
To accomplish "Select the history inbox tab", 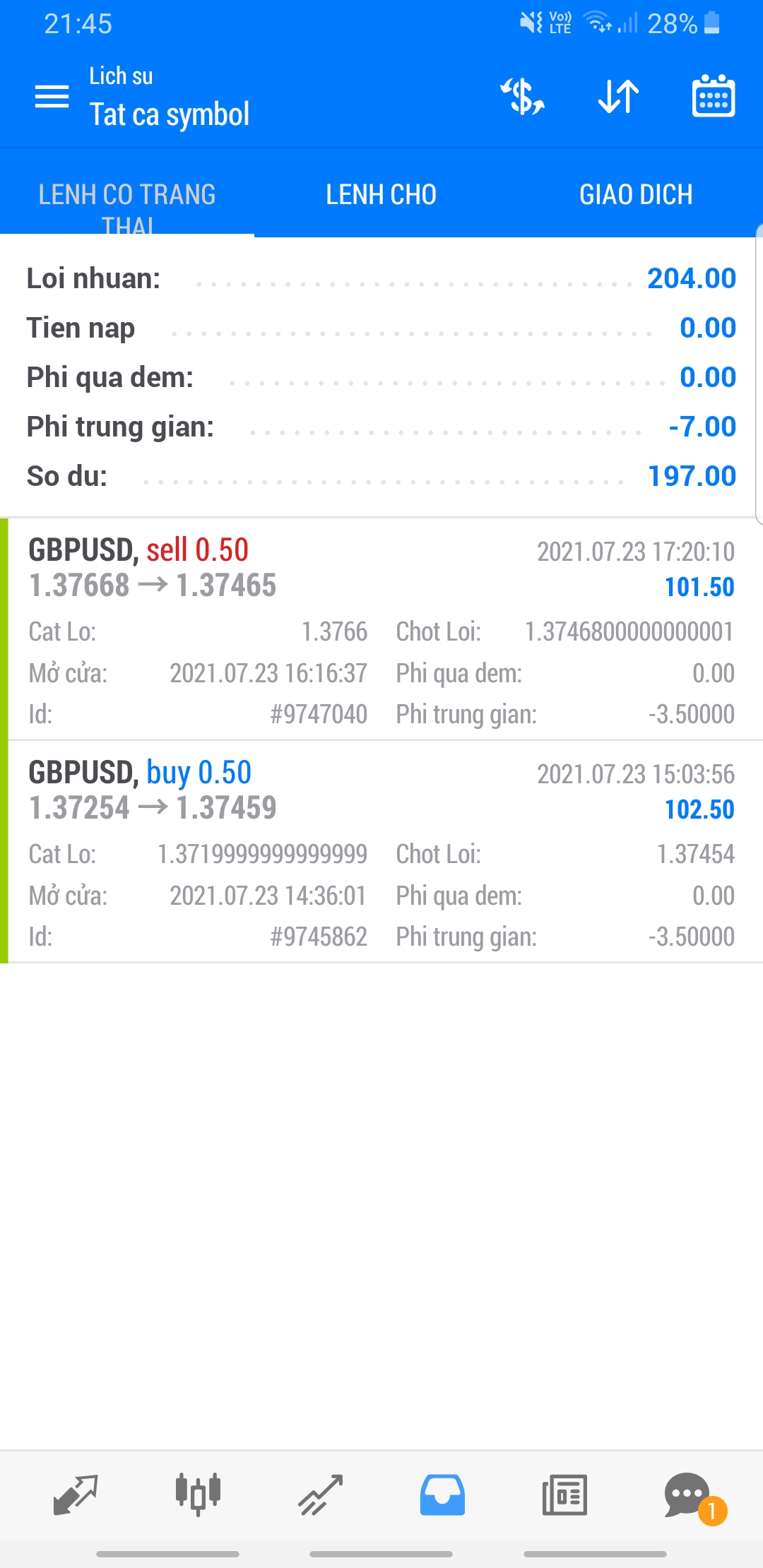I will point(442,1495).
